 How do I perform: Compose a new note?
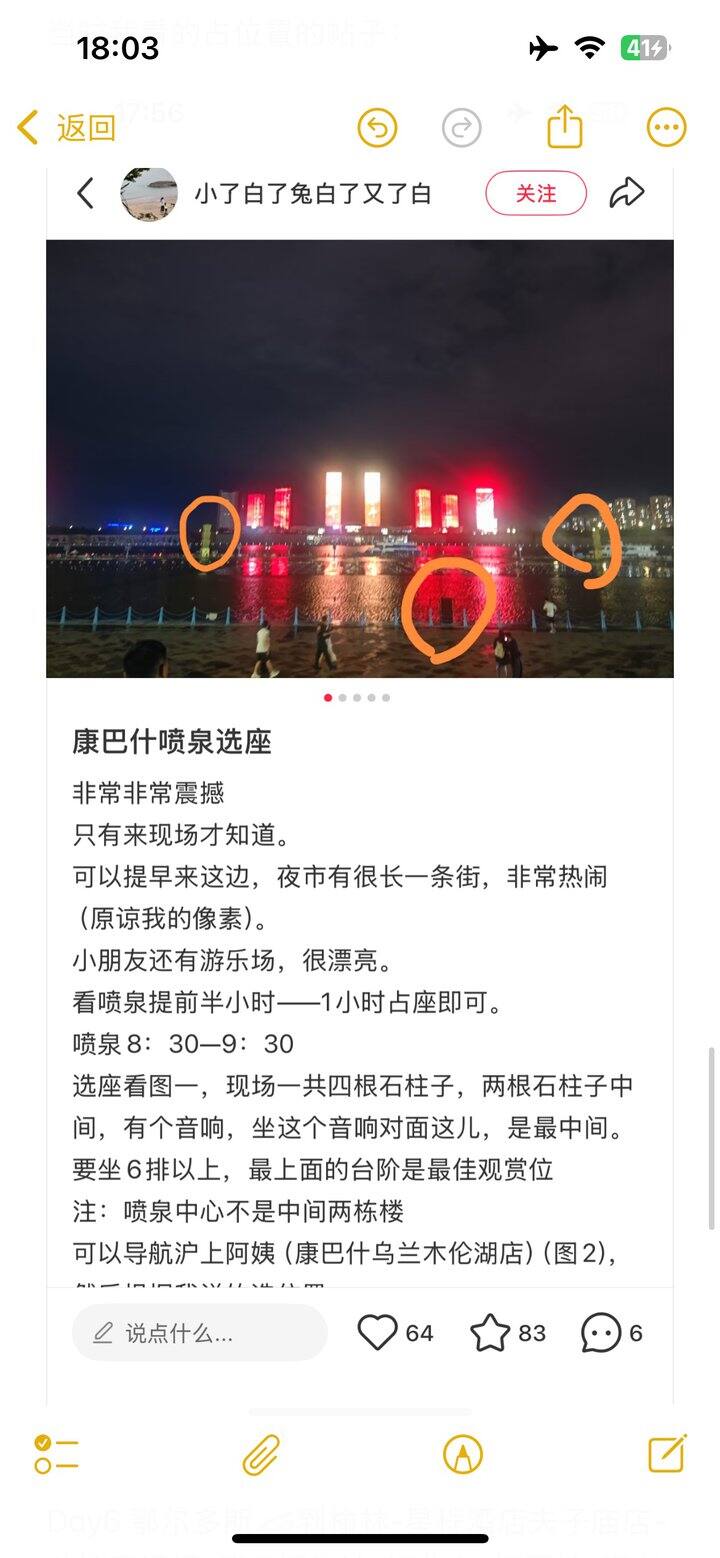point(667,1455)
